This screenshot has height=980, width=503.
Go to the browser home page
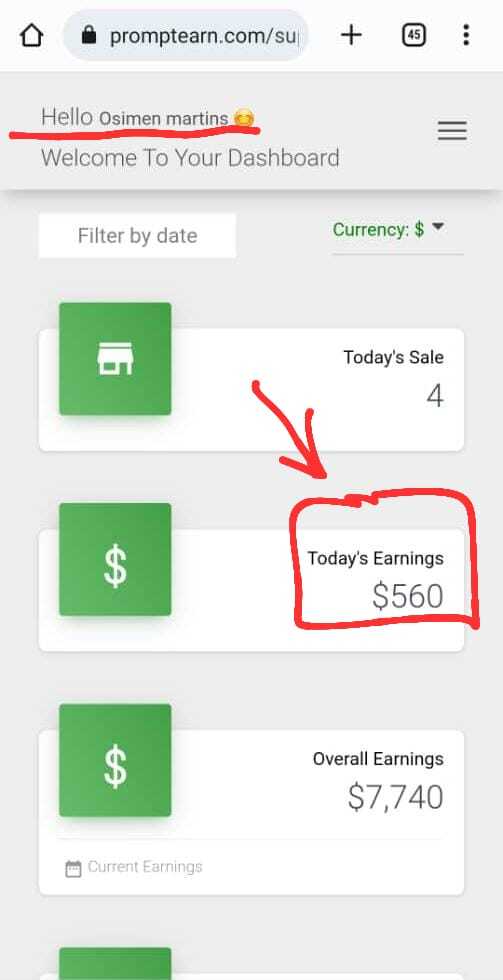point(32,36)
